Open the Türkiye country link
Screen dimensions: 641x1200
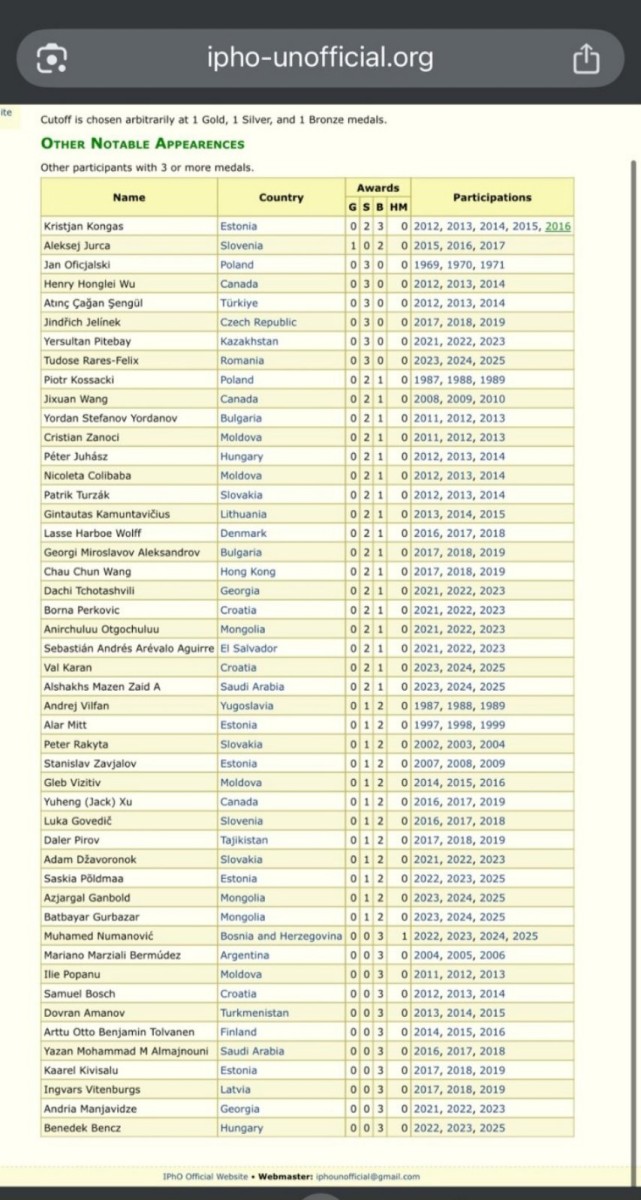click(238, 302)
